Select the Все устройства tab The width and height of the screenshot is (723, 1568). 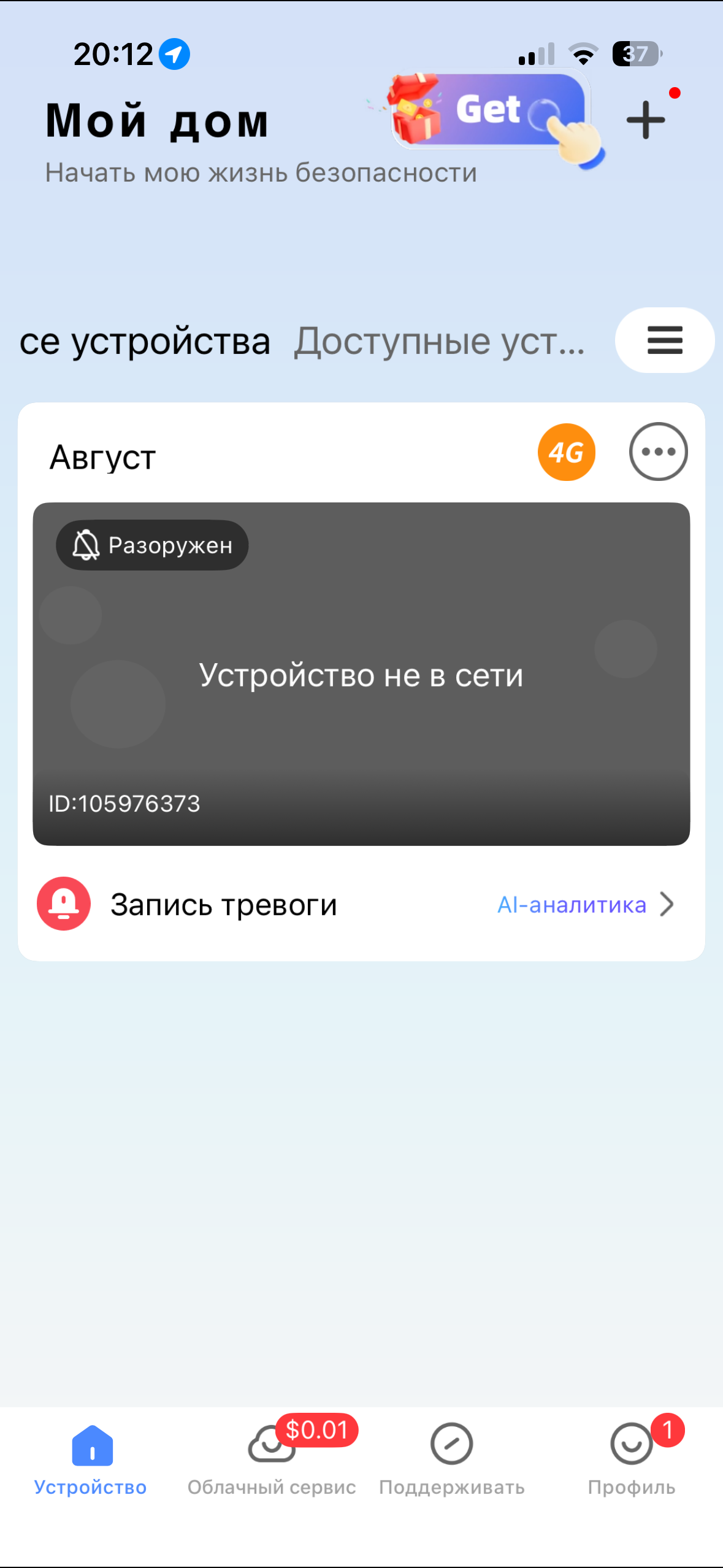(145, 342)
